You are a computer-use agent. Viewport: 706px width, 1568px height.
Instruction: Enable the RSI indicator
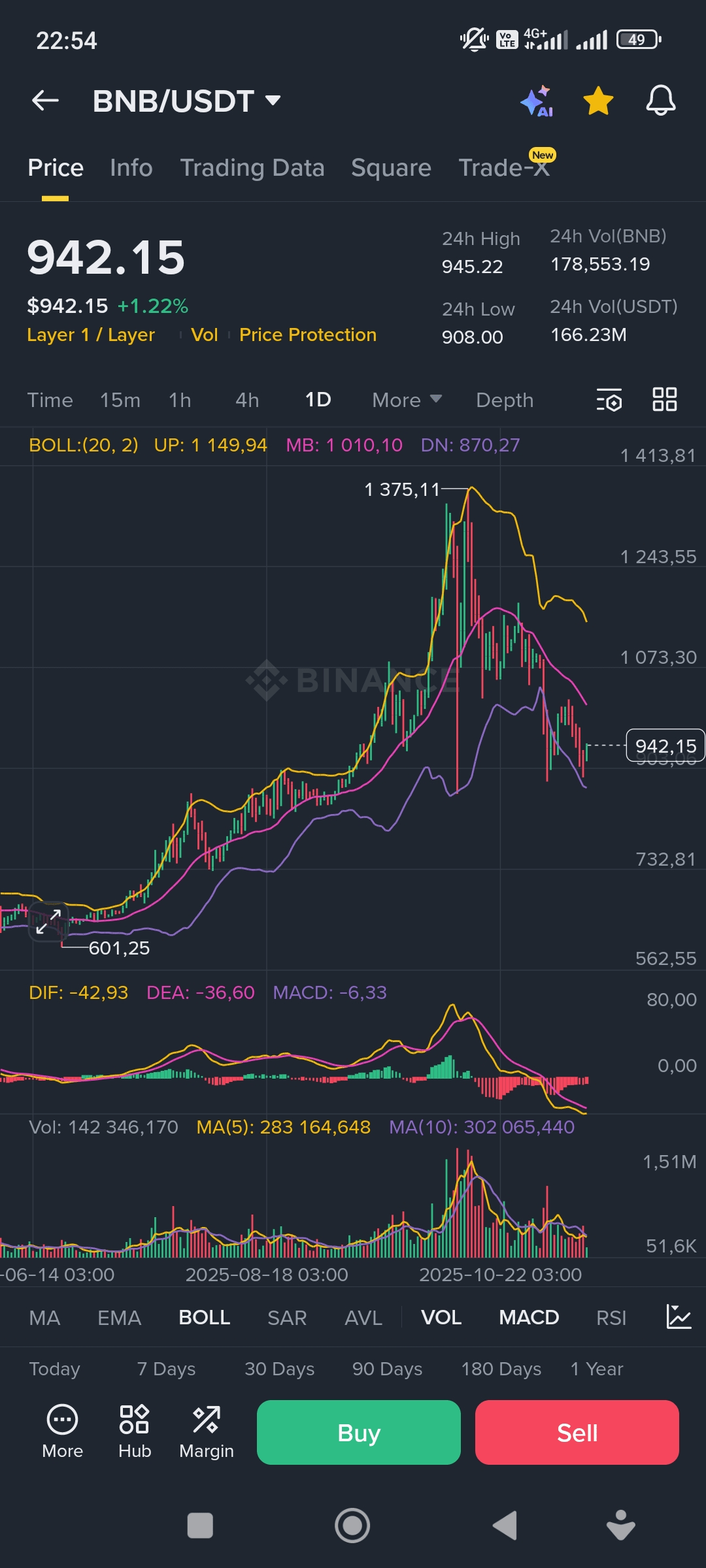pyautogui.click(x=611, y=1318)
